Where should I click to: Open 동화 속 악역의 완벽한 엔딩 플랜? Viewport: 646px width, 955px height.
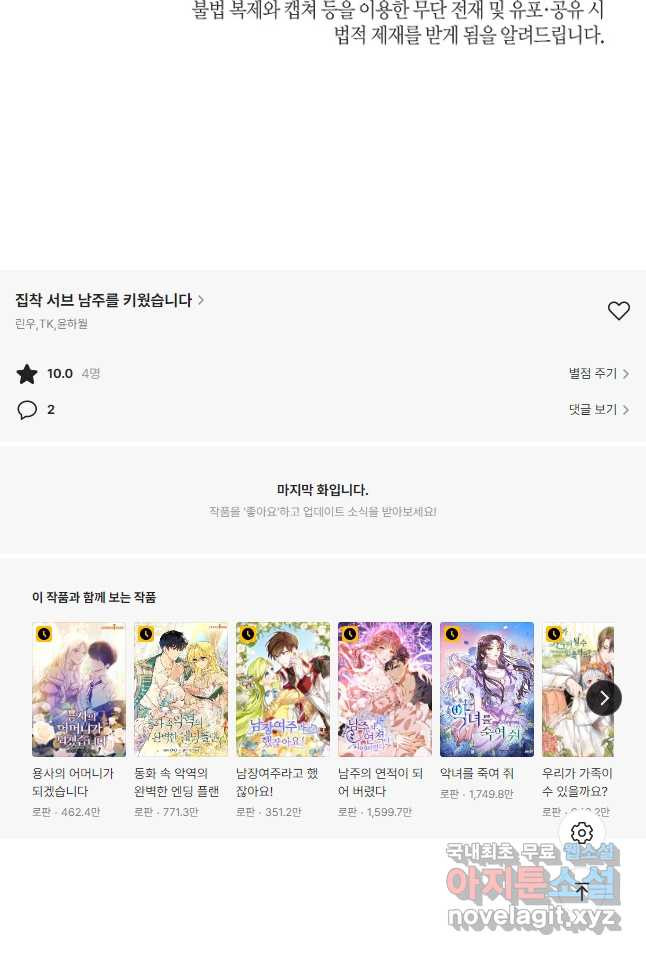point(181,690)
